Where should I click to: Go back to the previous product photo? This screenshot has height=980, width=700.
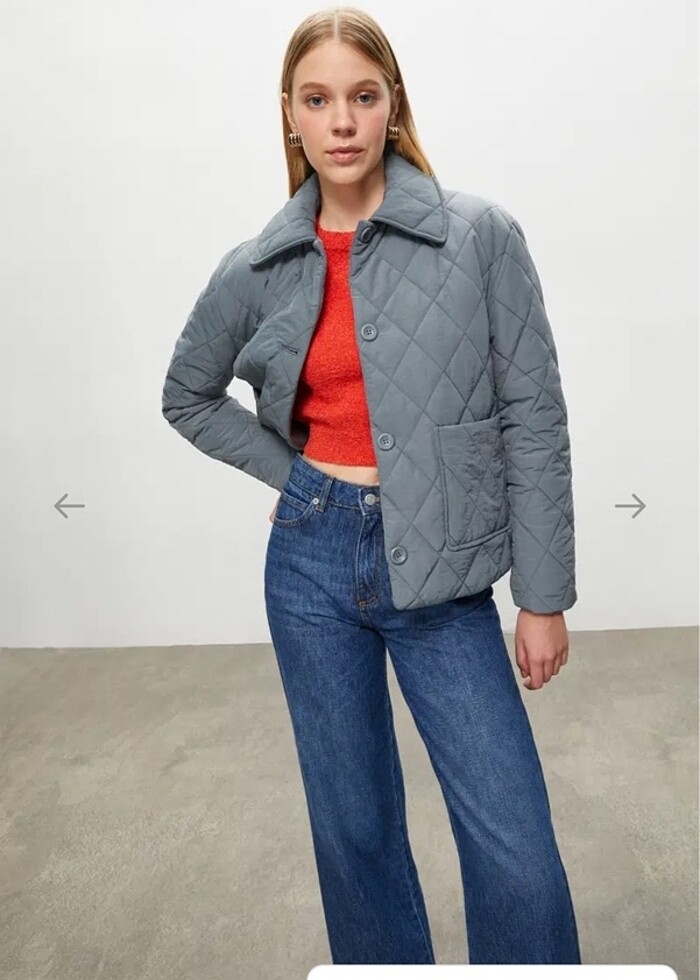(69, 506)
